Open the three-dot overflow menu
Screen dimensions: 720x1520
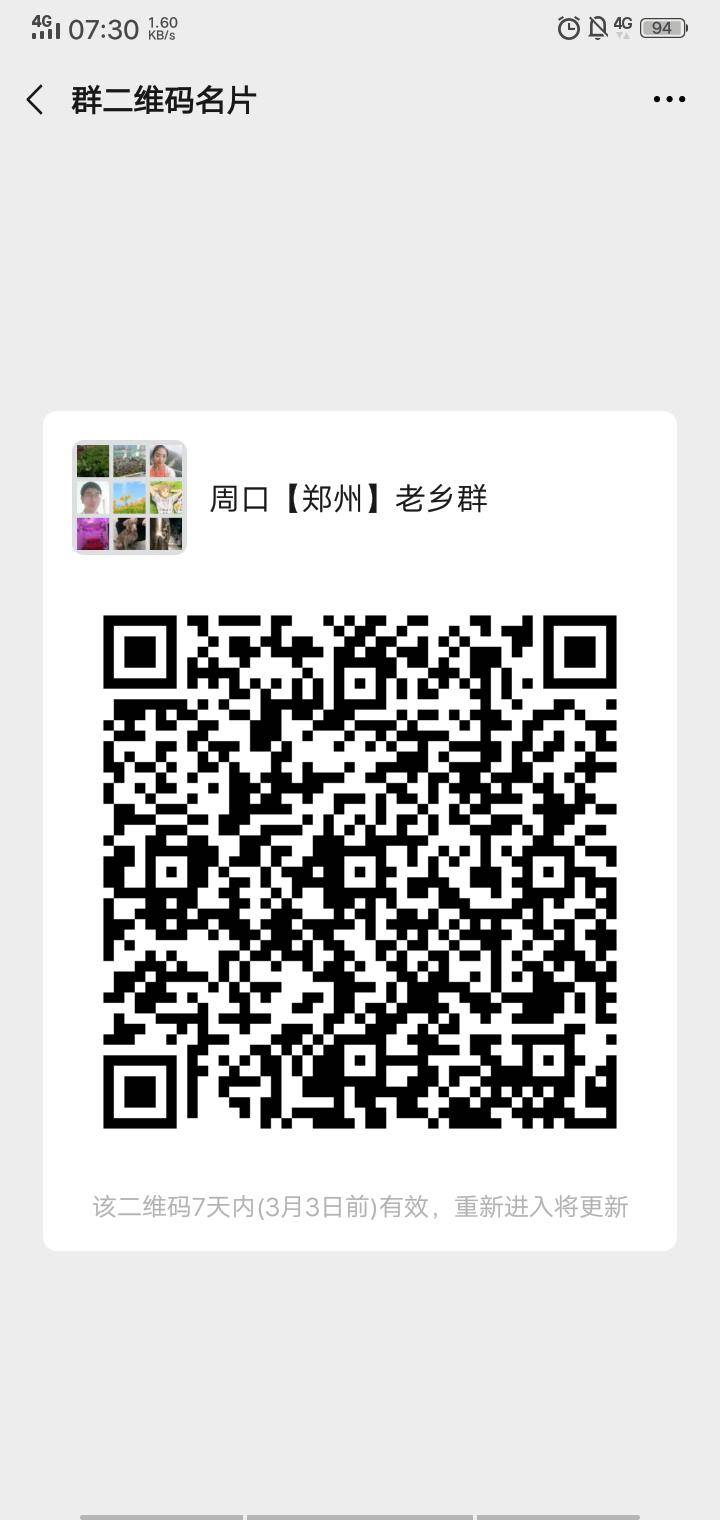[669, 99]
